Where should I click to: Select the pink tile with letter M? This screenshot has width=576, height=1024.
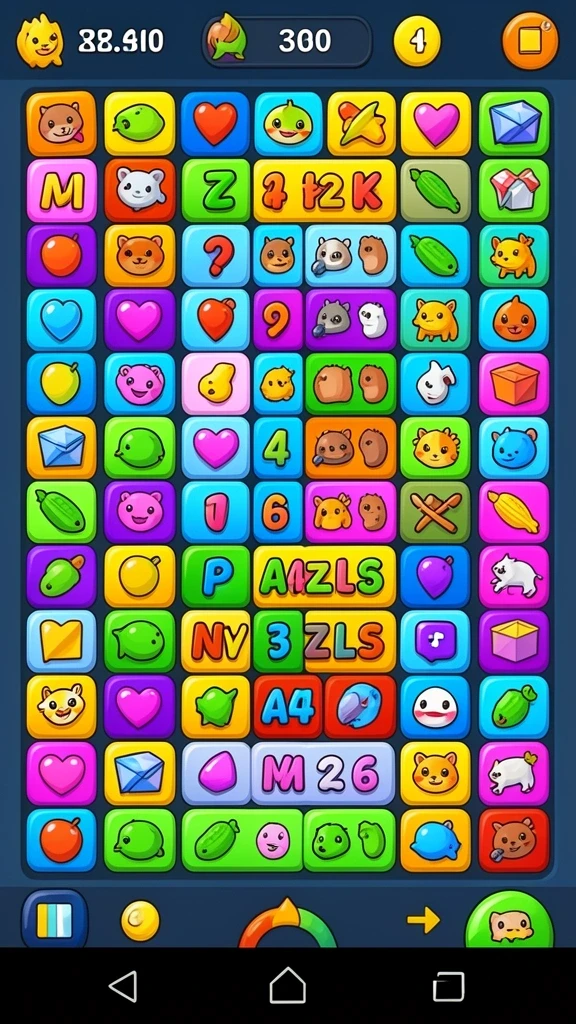pos(61,190)
